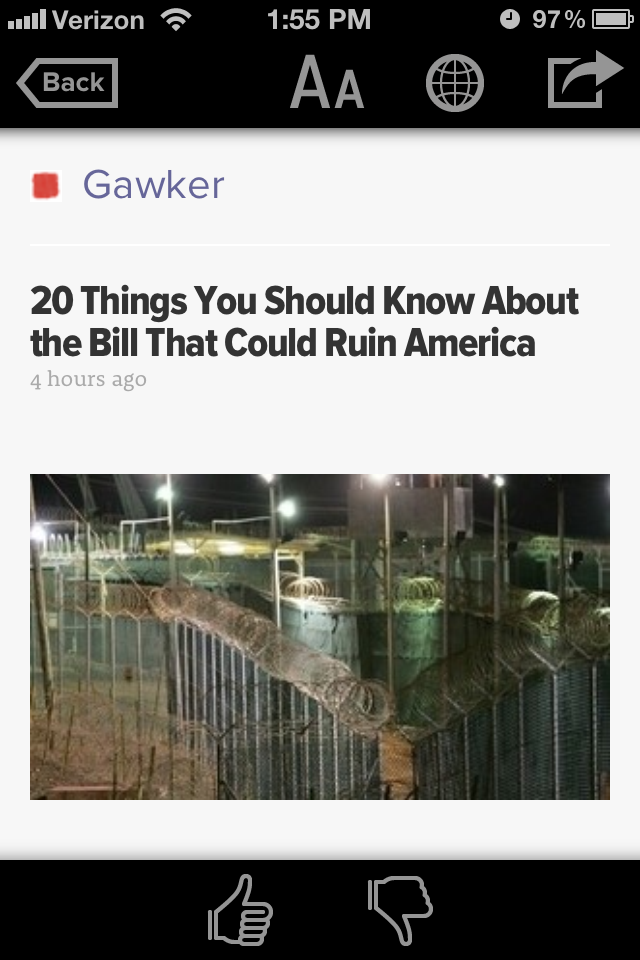Share this article
Image resolution: width=640 pixels, height=960 pixels.
[584, 80]
